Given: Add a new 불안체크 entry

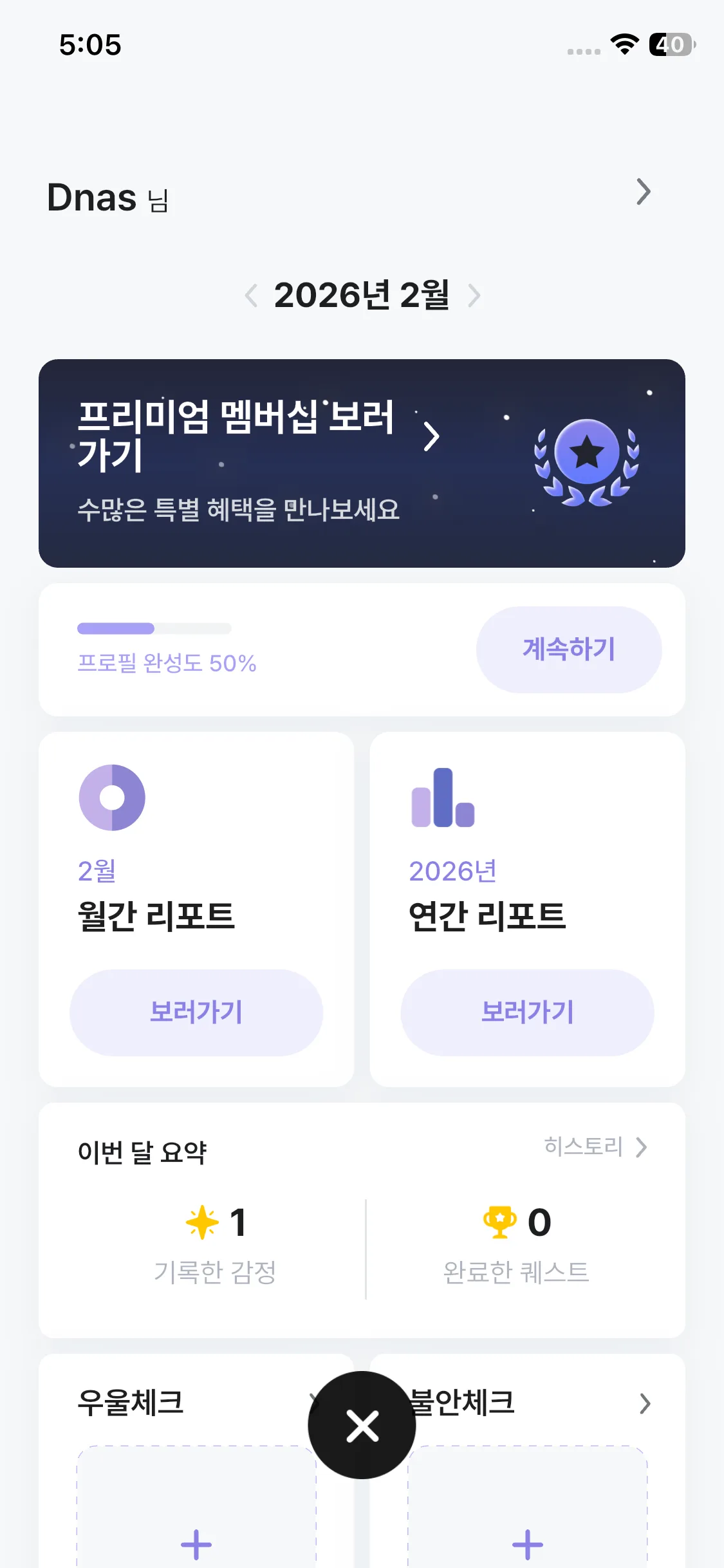Looking at the screenshot, I should tap(527, 1544).
